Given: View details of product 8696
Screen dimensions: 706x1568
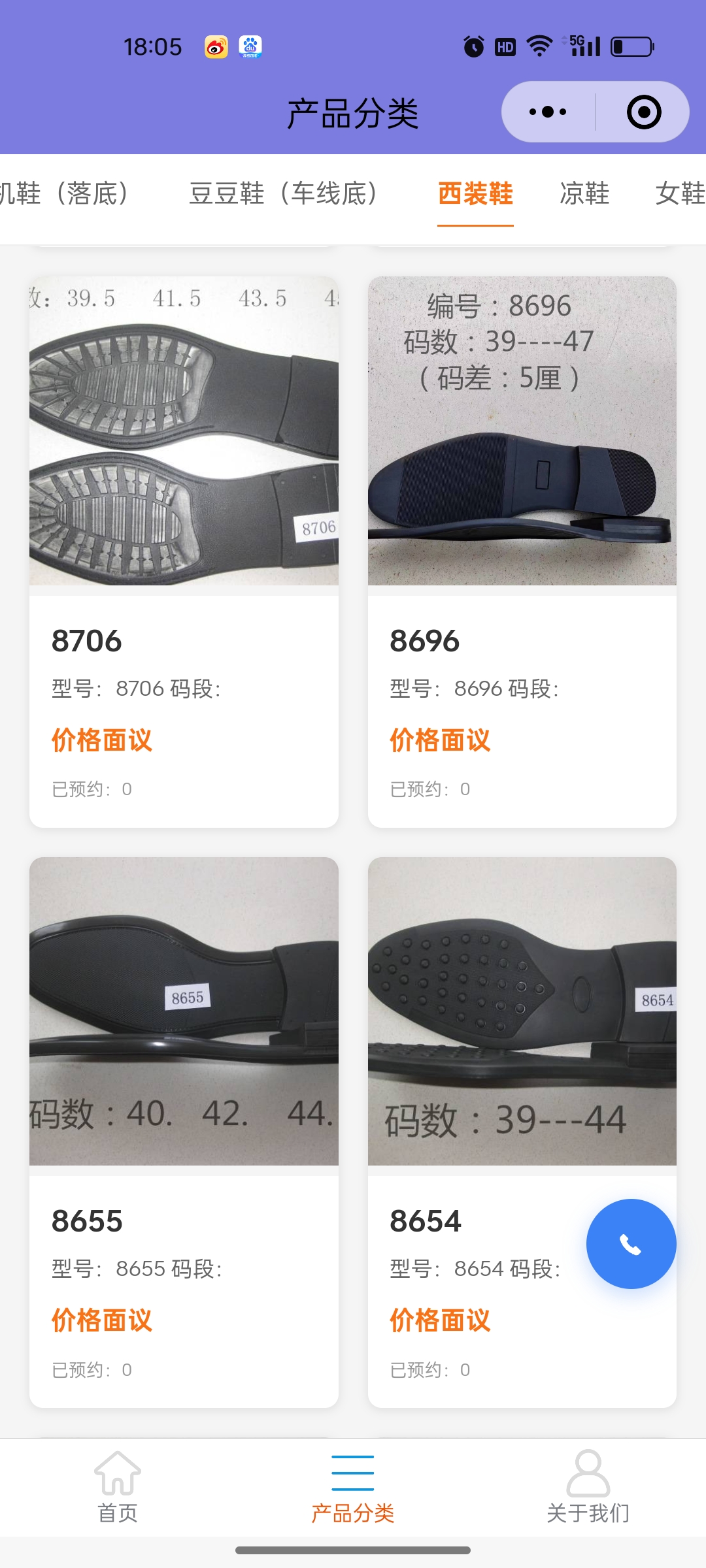Looking at the screenshot, I should click(x=522, y=551).
